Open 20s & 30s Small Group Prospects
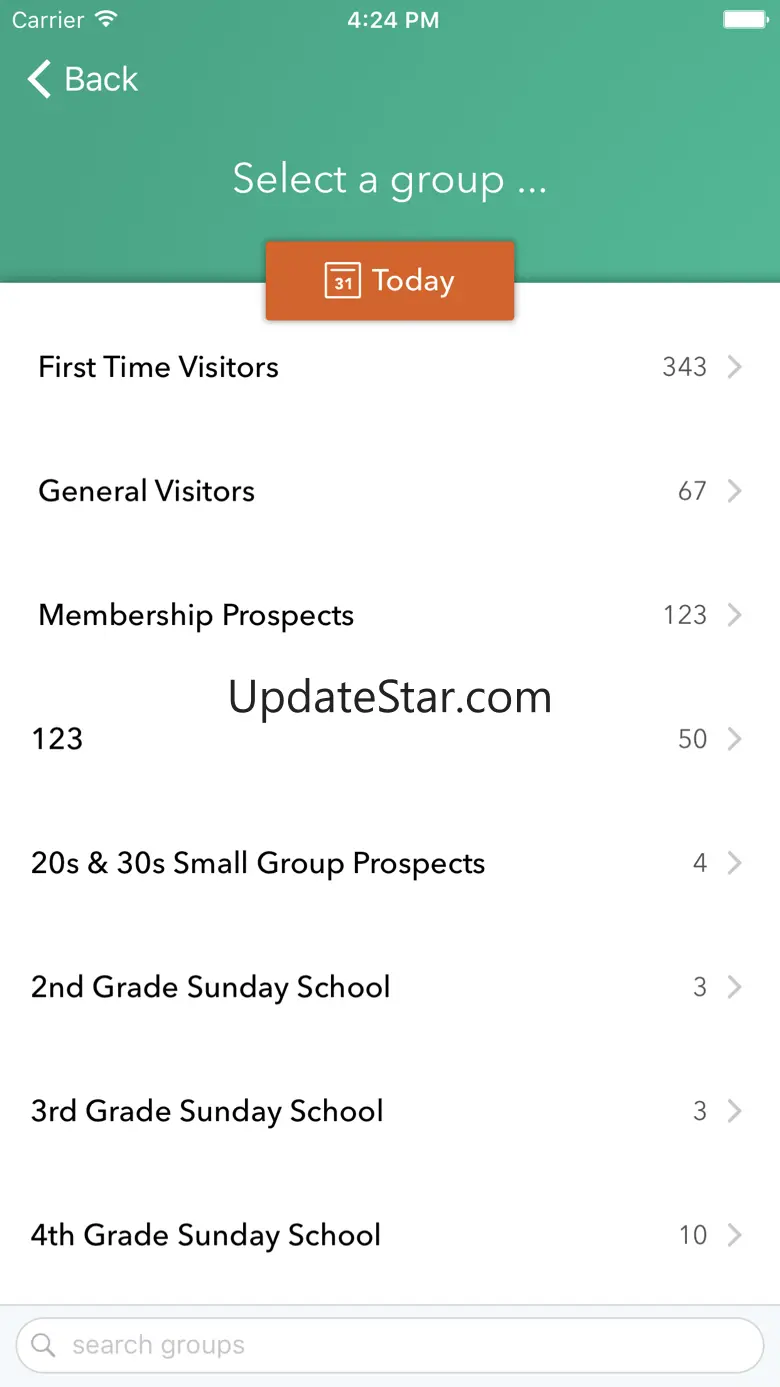This screenshot has height=1387, width=780. [389, 863]
